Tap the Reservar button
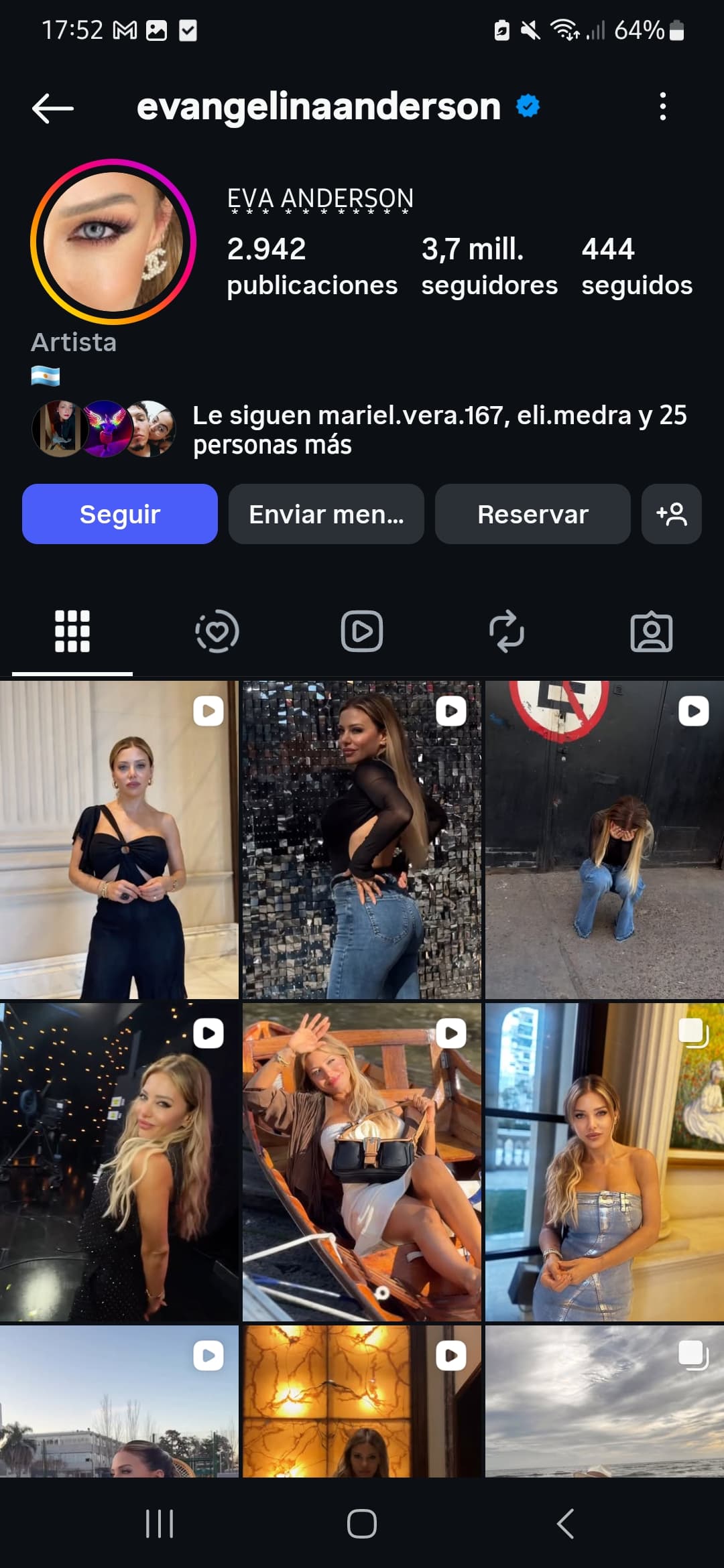The width and height of the screenshot is (724, 1568). click(533, 514)
